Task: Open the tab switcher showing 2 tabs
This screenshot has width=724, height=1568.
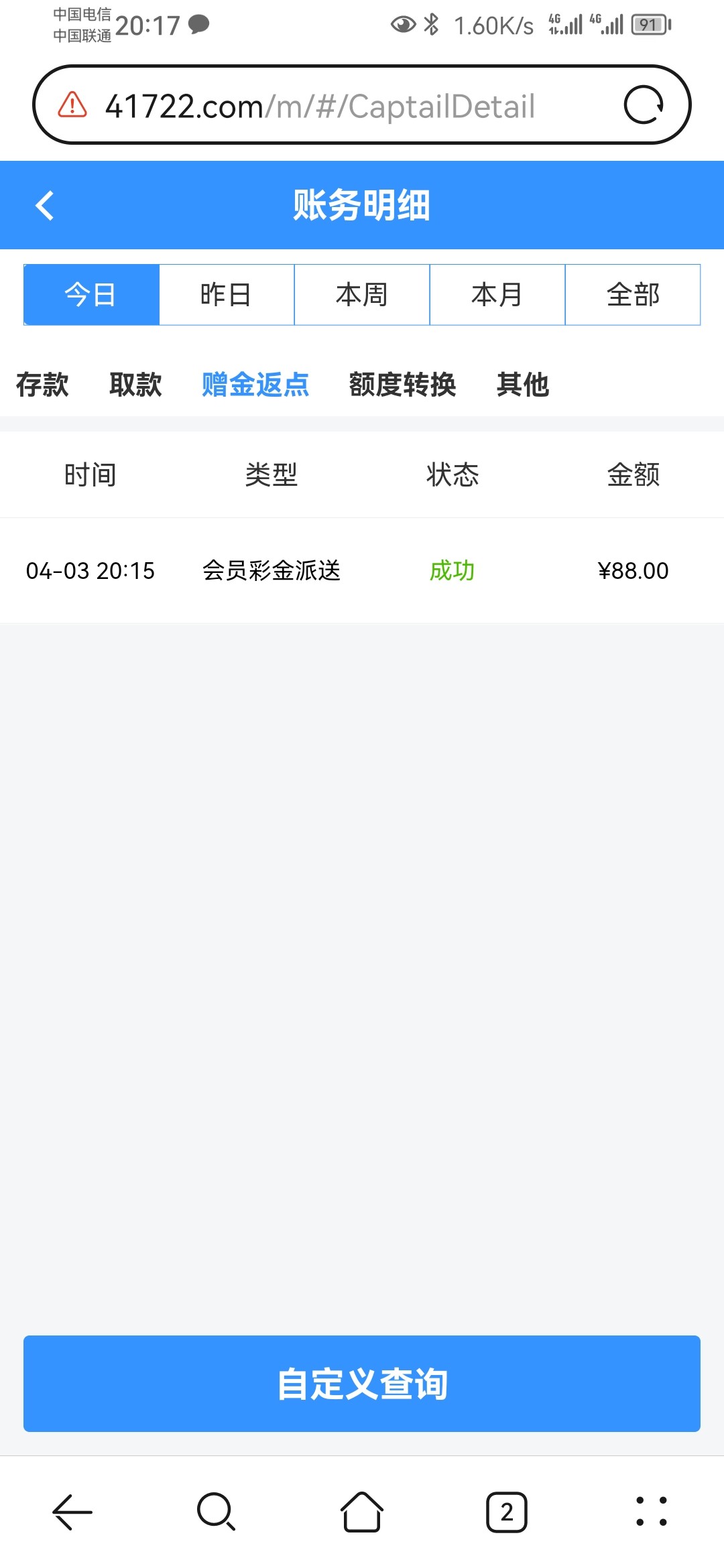Action: (x=506, y=1512)
